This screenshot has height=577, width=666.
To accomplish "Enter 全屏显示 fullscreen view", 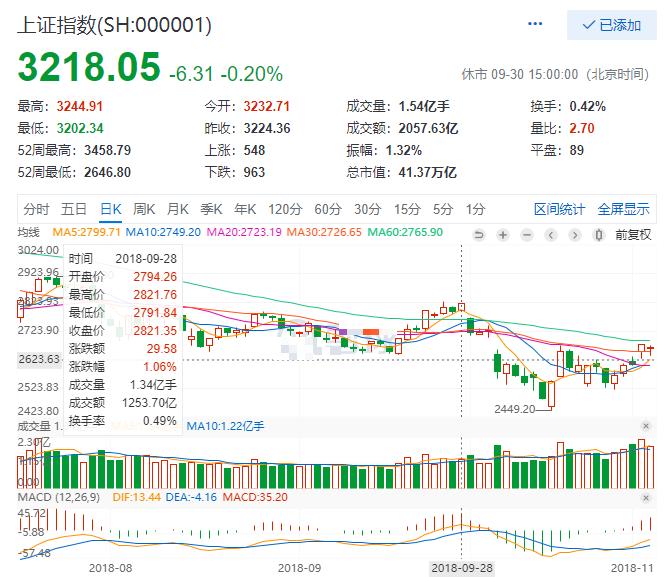I will 623,209.
